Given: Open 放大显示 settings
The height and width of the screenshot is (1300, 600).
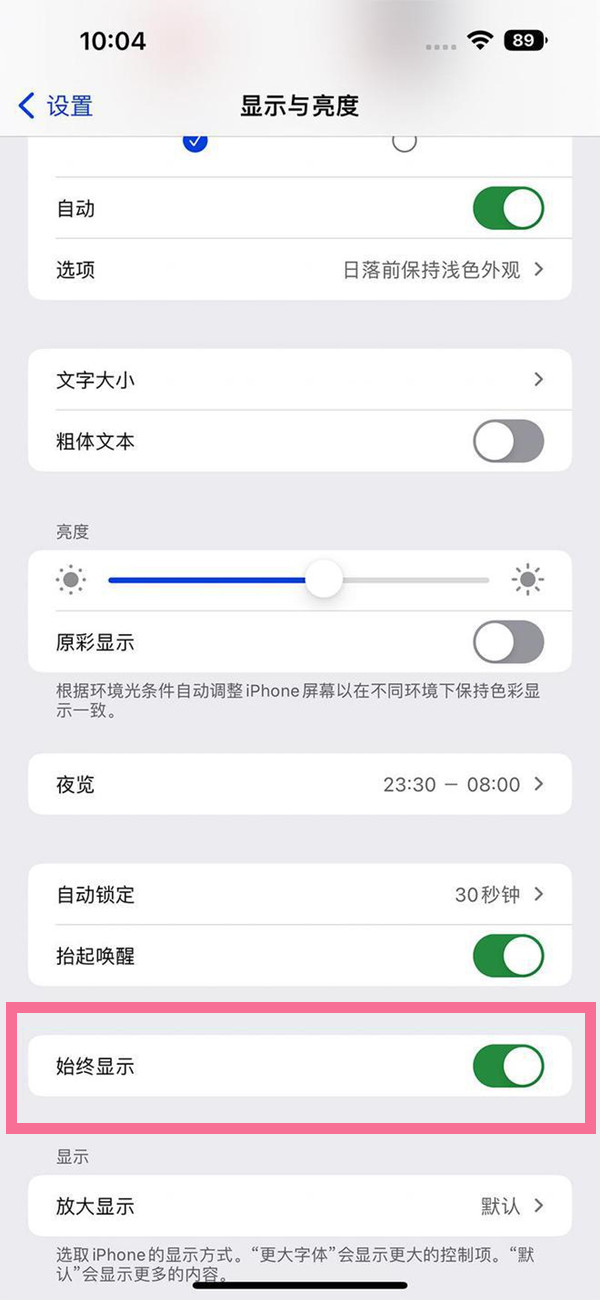Looking at the screenshot, I should (x=300, y=1206).
